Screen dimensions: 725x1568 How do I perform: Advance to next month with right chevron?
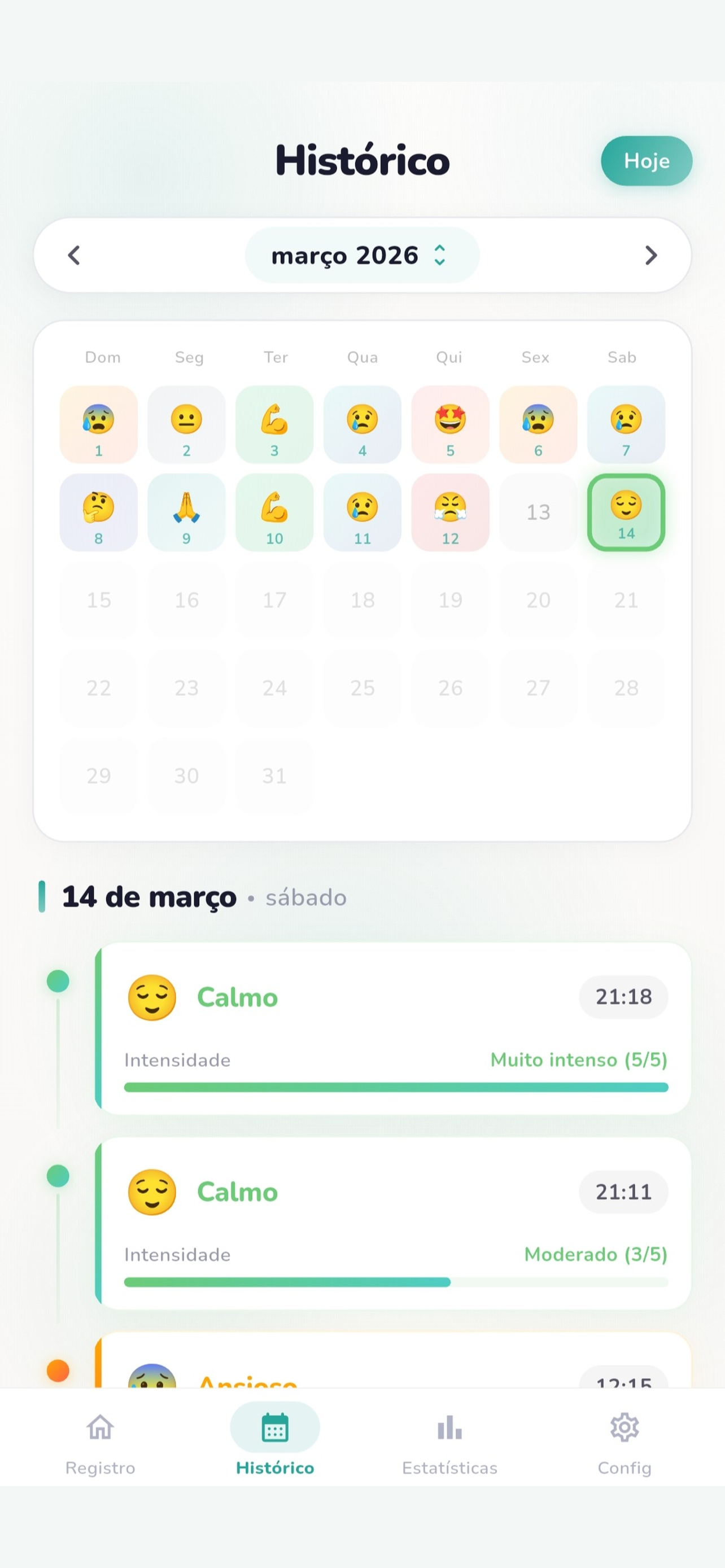click(650, 255)
